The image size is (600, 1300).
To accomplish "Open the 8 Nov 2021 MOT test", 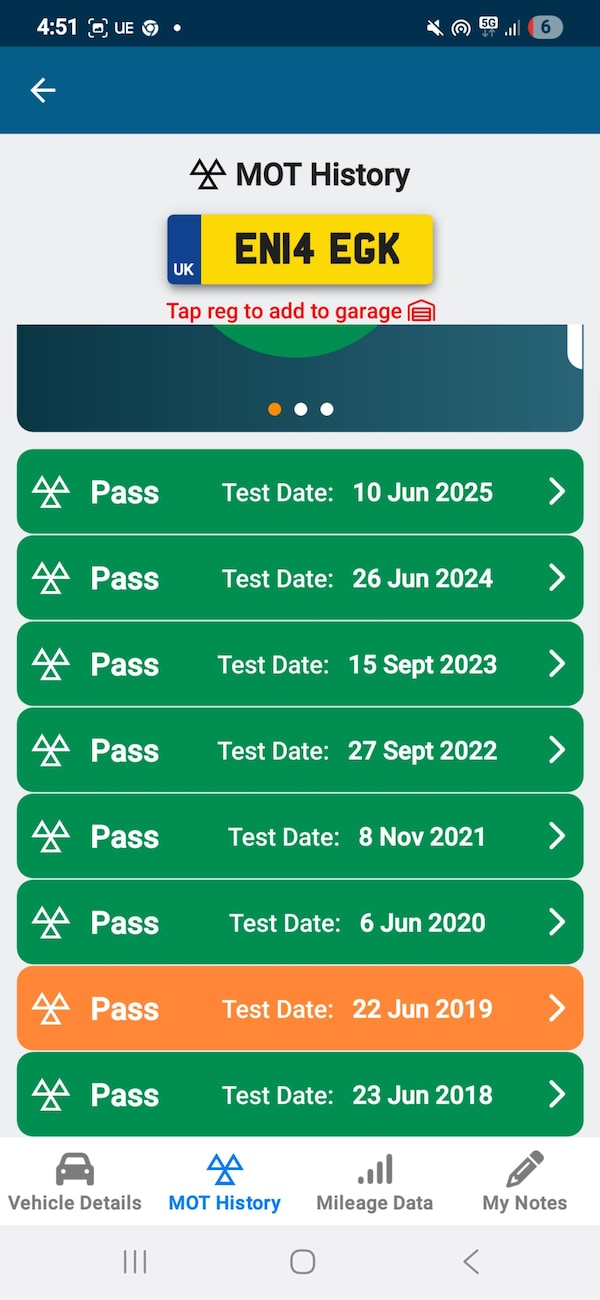I will point(300,836).
